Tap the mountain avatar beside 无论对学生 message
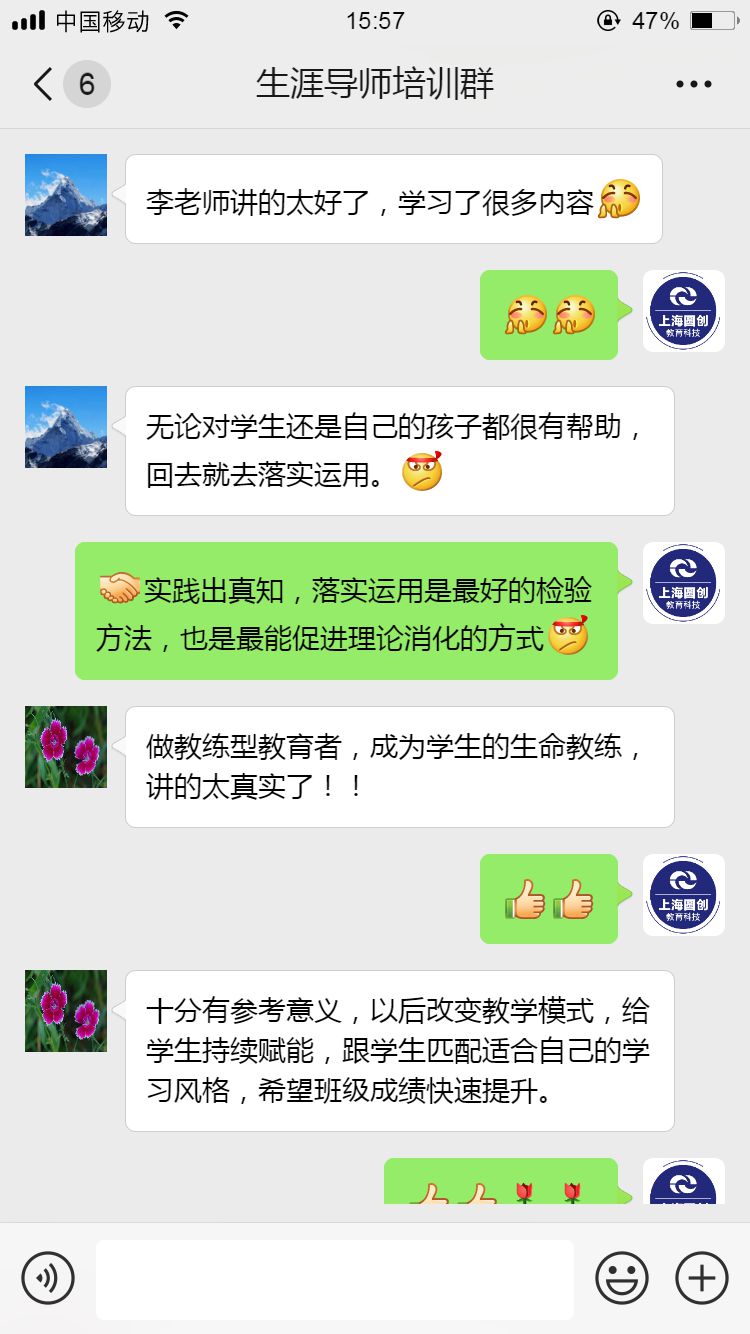Screen dimensions: 750x1334 [66, 427]
